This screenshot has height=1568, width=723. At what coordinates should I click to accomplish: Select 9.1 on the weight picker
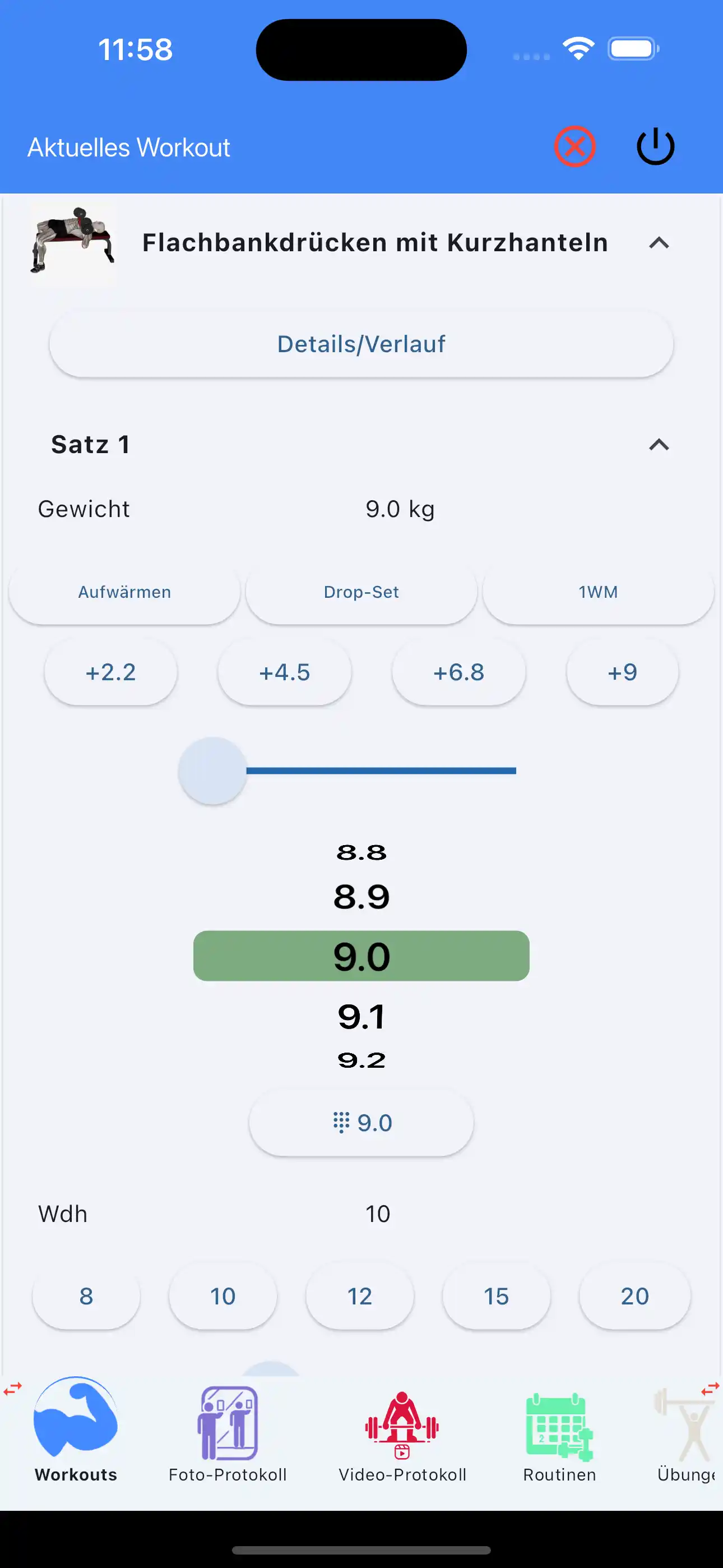coord(361,1015)
